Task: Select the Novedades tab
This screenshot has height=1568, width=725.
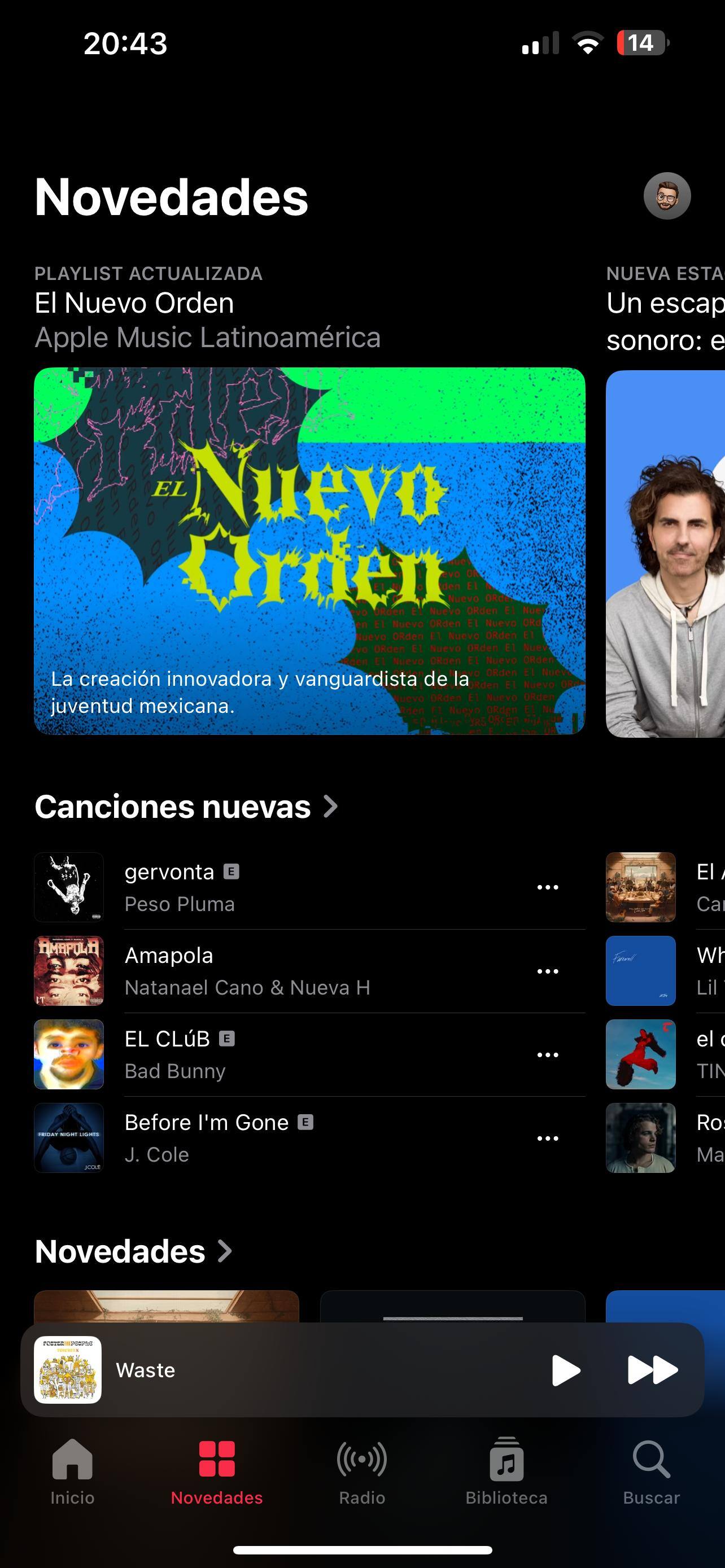Action: pos(217,1470)
